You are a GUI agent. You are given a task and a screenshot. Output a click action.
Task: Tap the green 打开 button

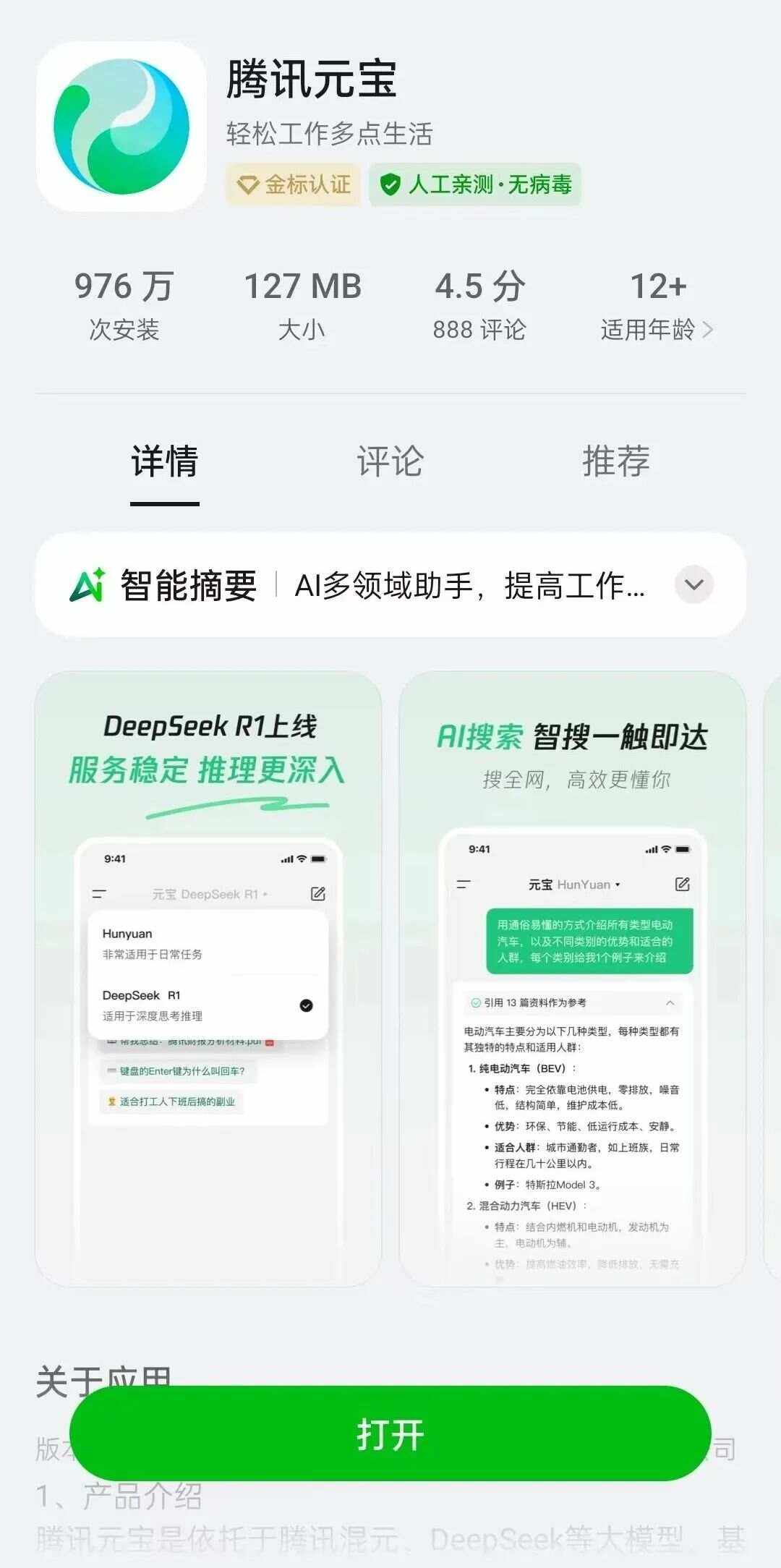[x=390, y=1433]
